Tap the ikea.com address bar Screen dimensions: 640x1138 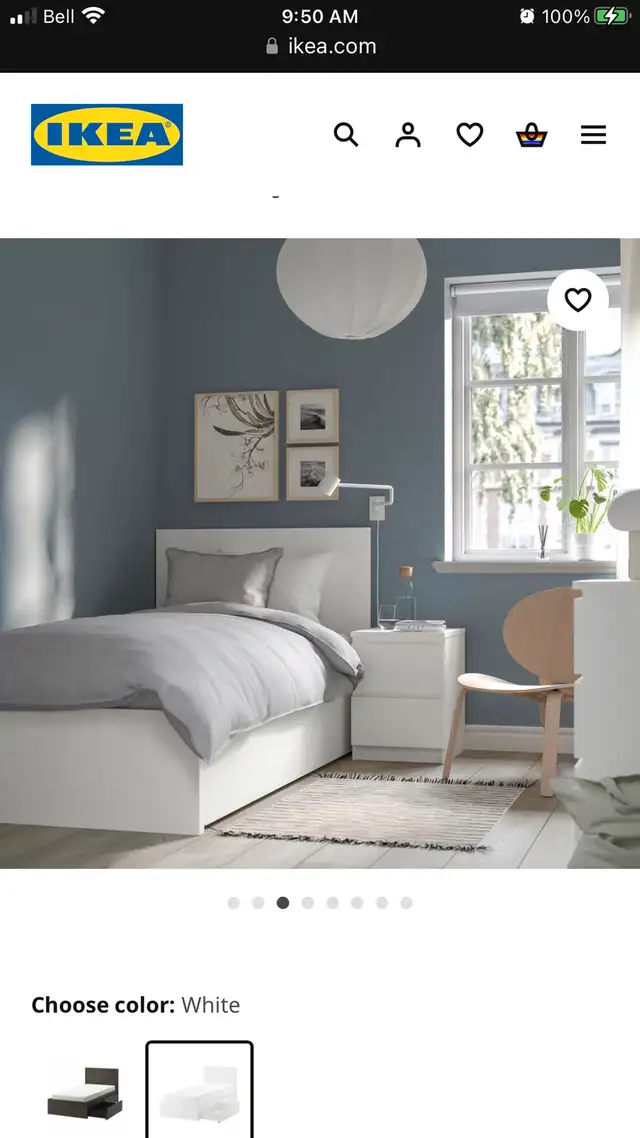pos(320,46)
